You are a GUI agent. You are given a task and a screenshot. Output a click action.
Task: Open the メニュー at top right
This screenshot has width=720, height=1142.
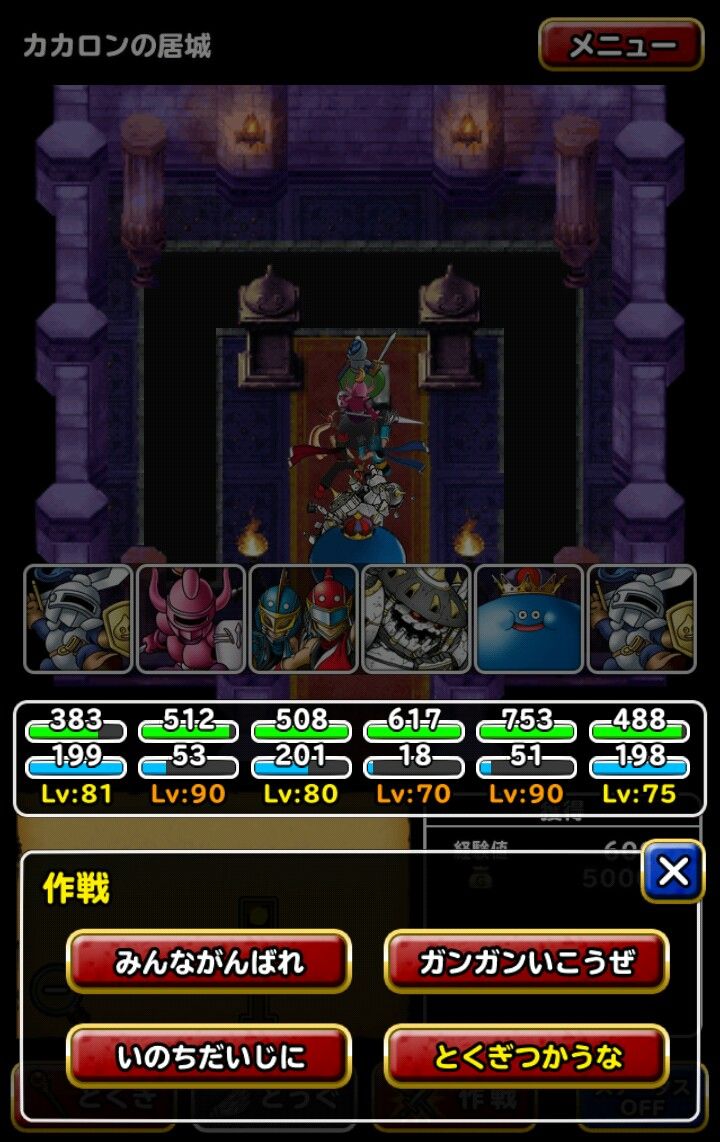[x=621, y=44]
